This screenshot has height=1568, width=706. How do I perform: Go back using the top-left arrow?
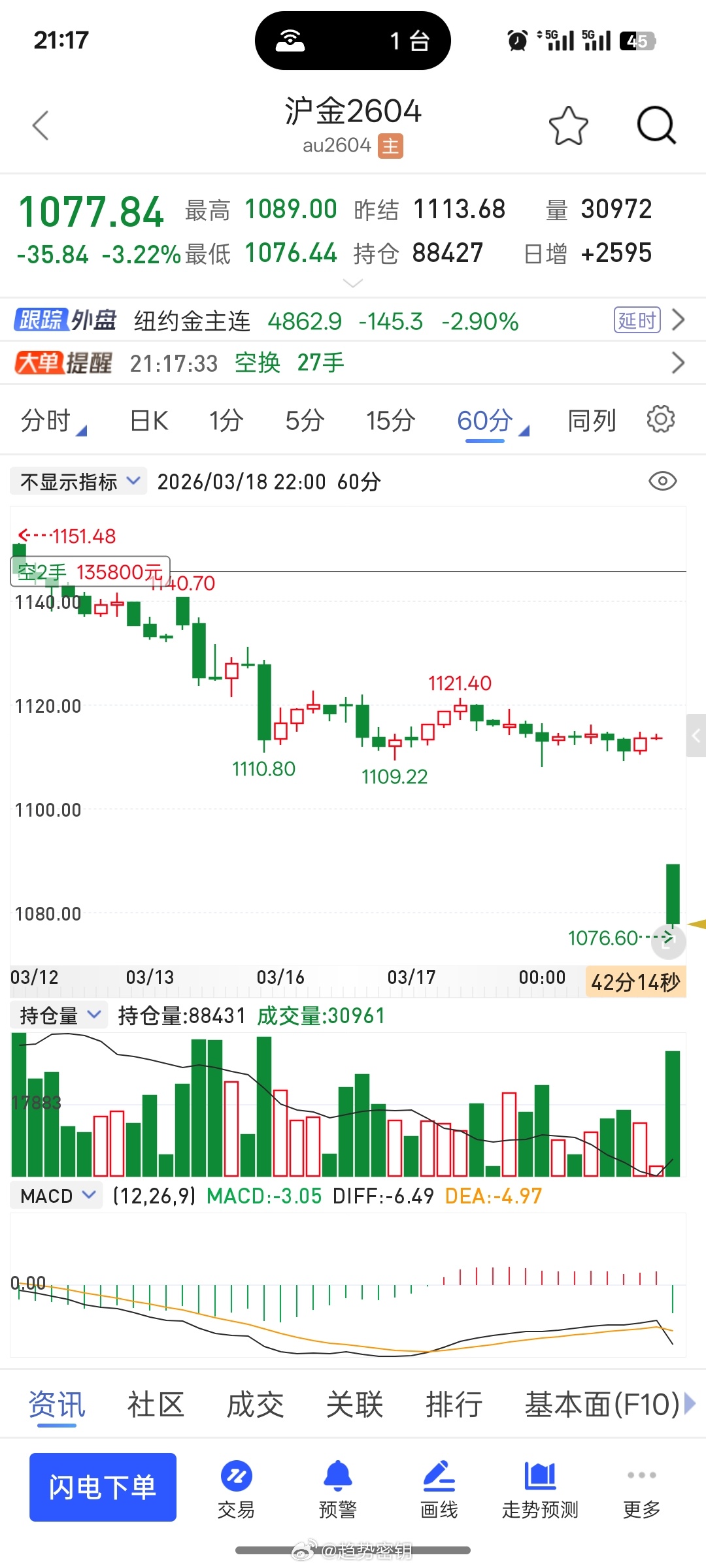point(41,125)
